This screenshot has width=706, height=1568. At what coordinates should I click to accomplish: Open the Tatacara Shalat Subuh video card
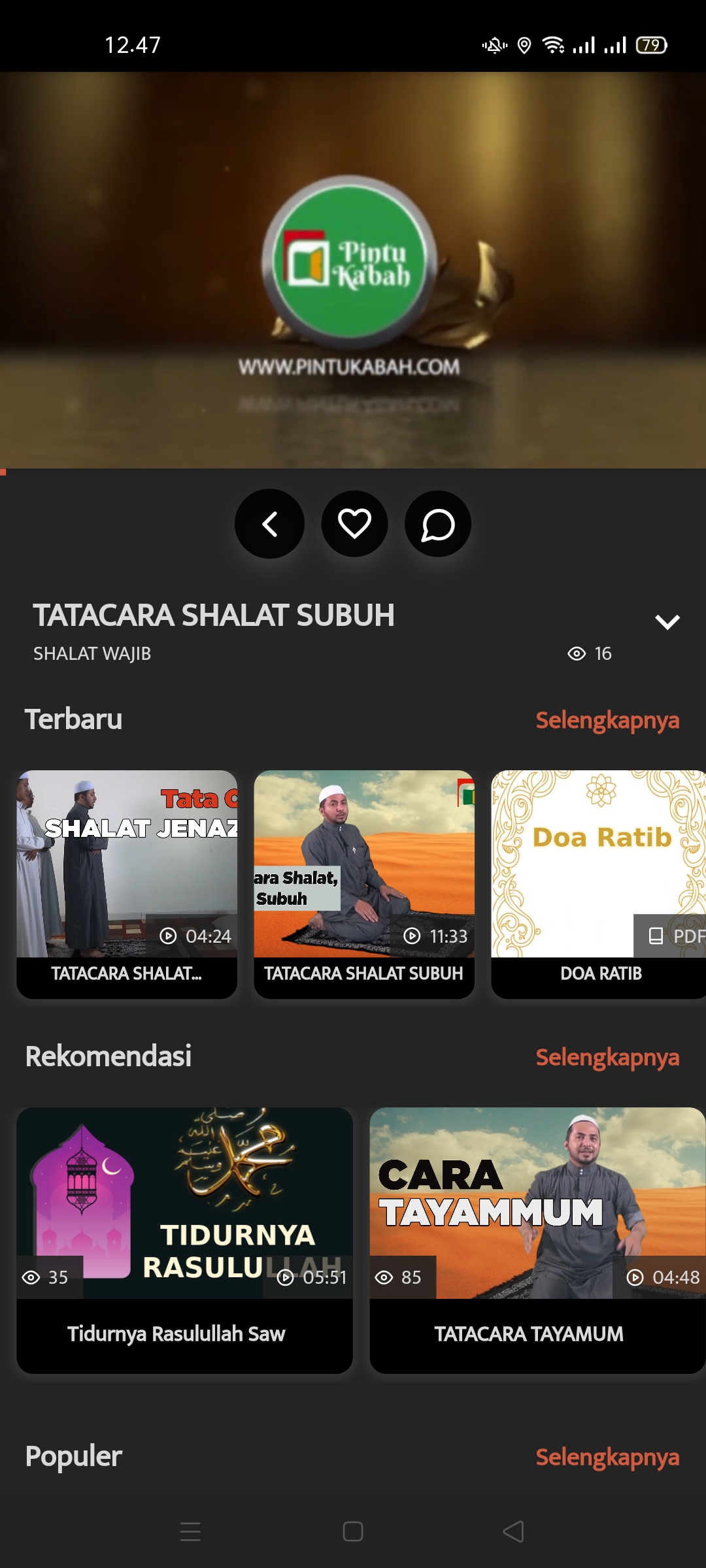point(364,882)
